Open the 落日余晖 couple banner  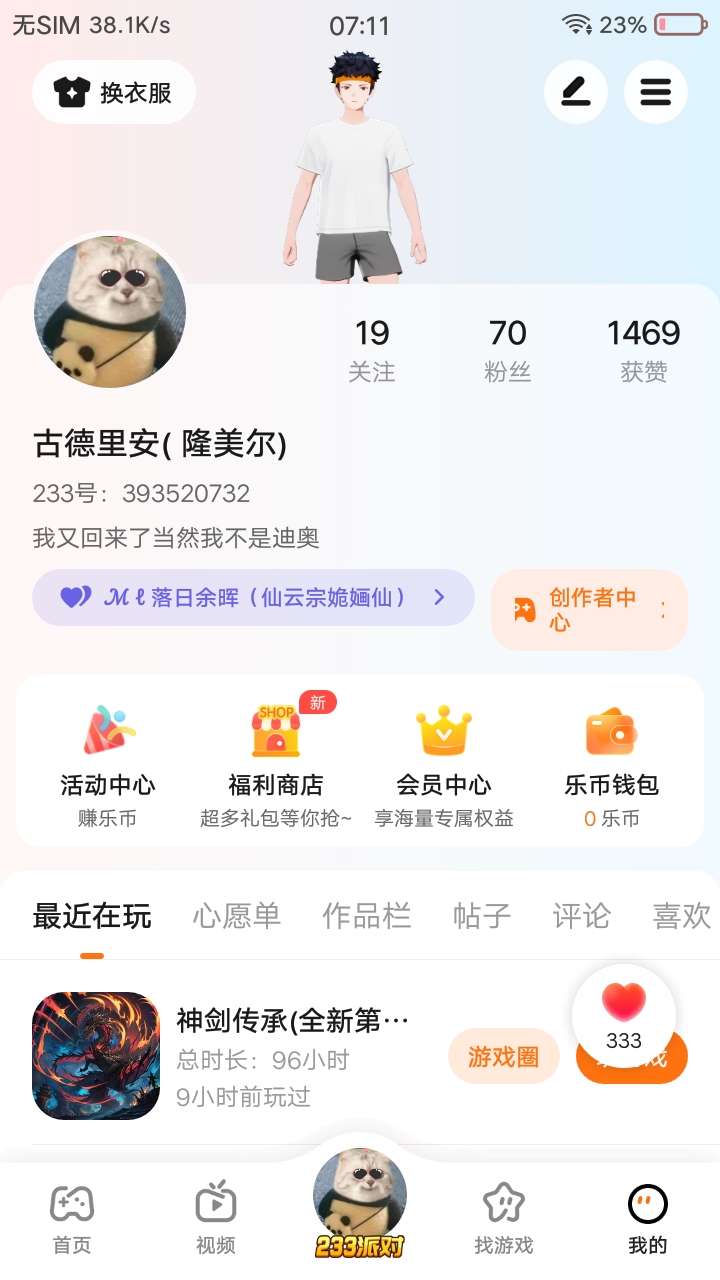253,598
